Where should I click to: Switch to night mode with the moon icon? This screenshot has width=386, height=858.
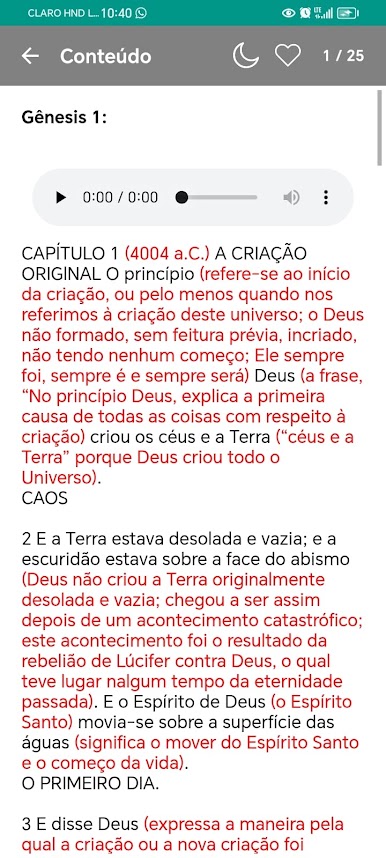click(x=245, y=56)
